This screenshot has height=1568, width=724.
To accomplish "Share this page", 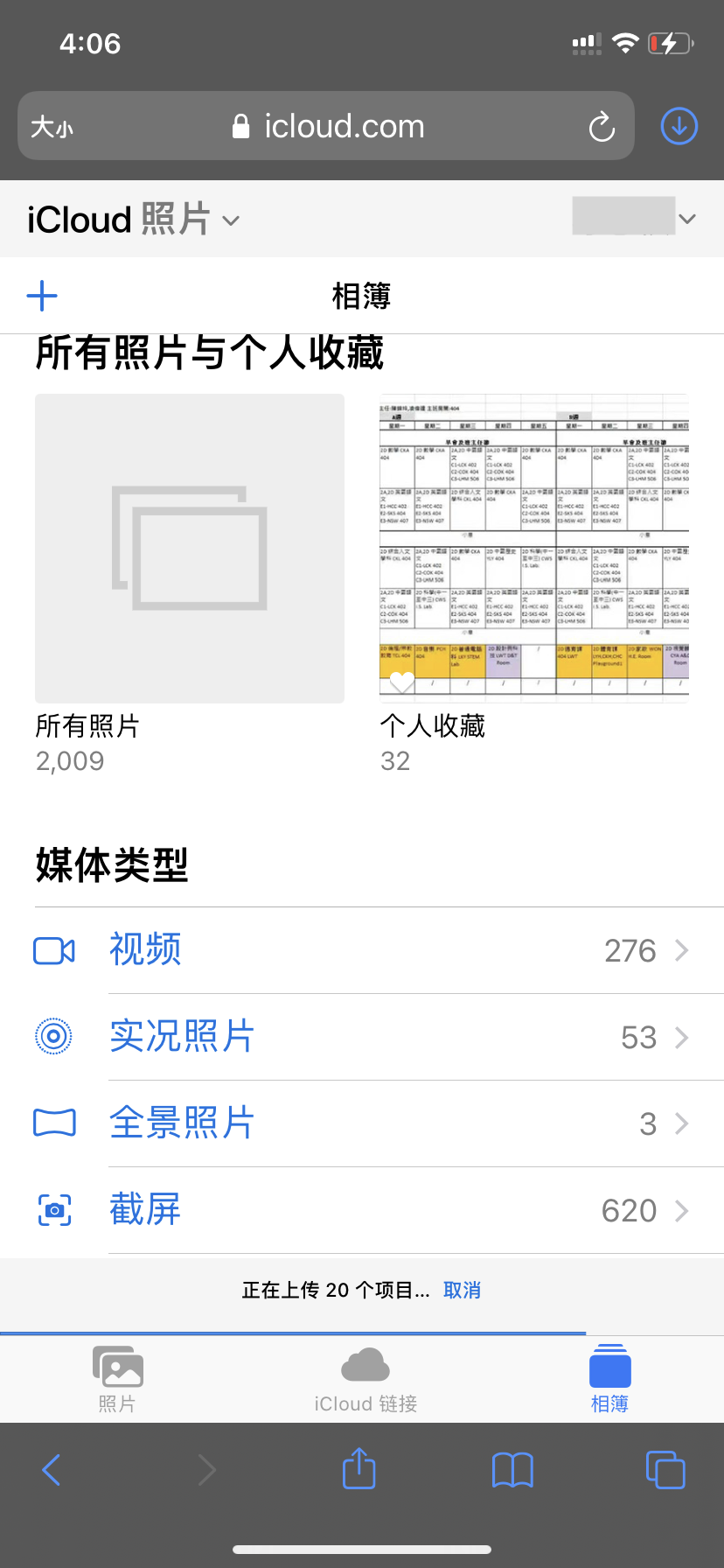I will pyautogui.click(x=359, y=1469).
